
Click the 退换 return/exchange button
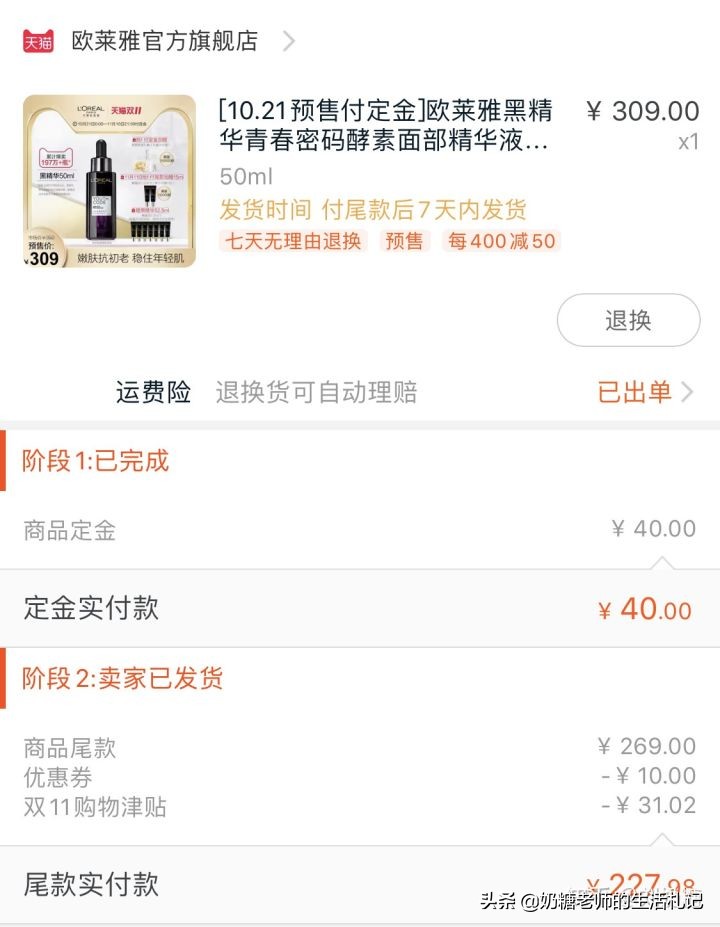click(627, 320)
